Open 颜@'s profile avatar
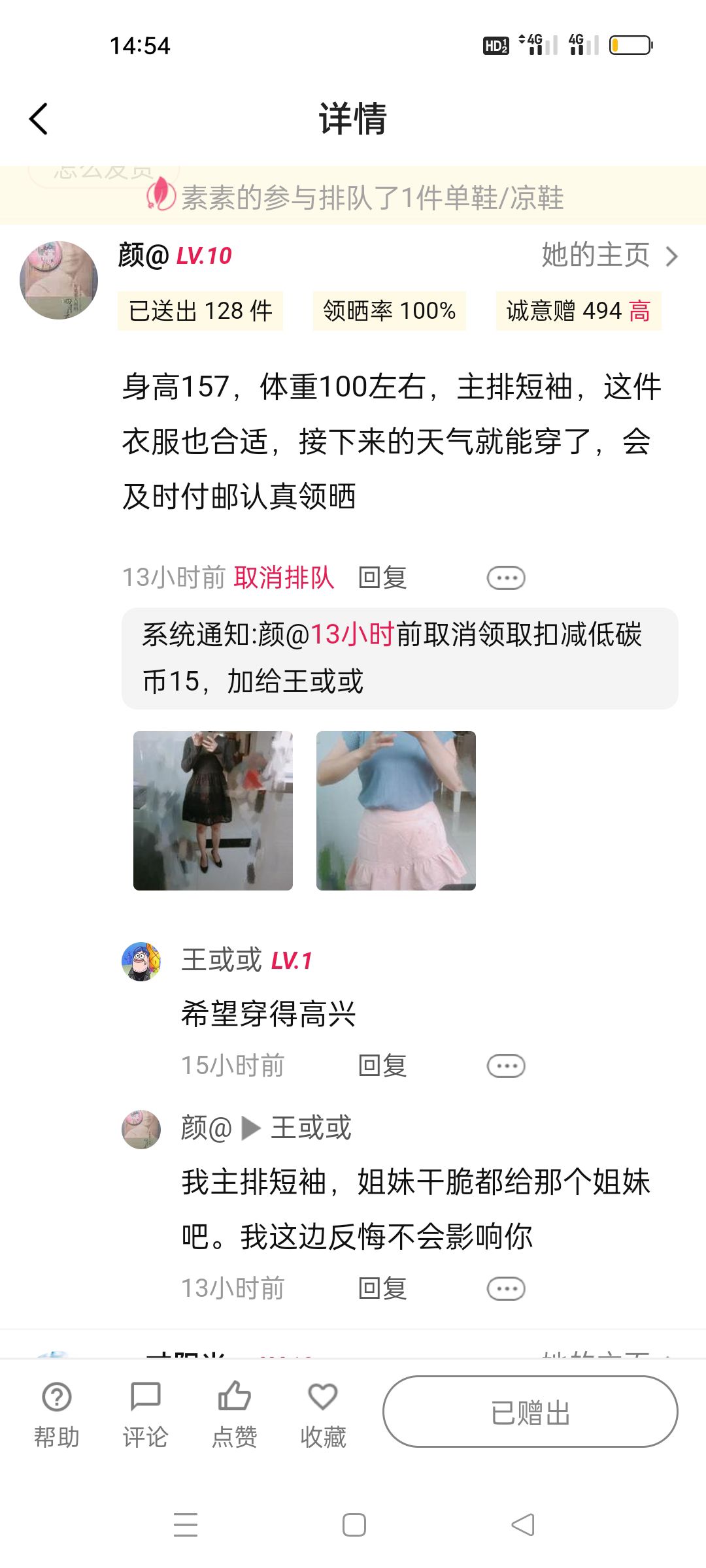The width and height of the screenshot is (706, 1568). point(59,280)
